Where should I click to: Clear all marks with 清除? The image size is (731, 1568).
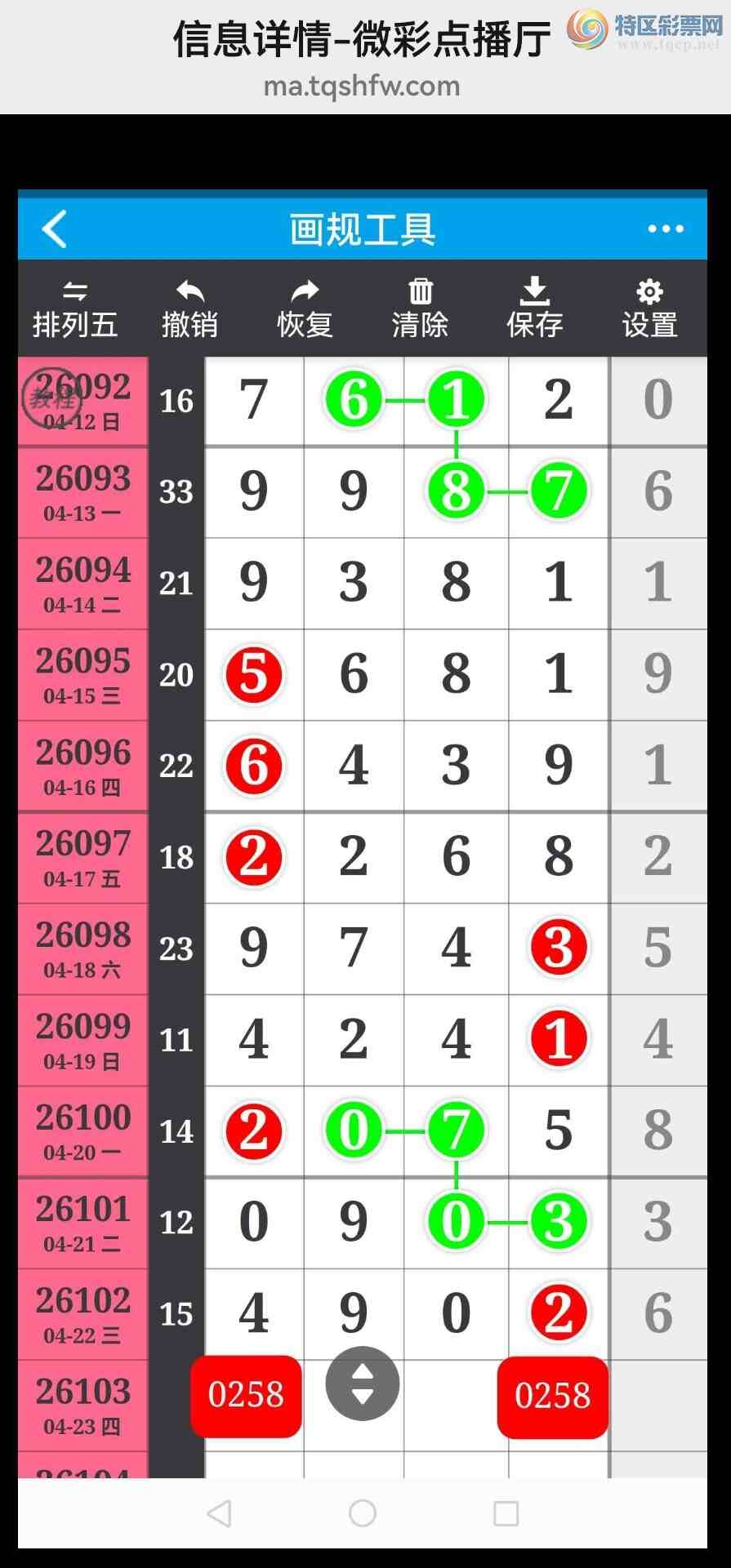click(x=420, y=310)
